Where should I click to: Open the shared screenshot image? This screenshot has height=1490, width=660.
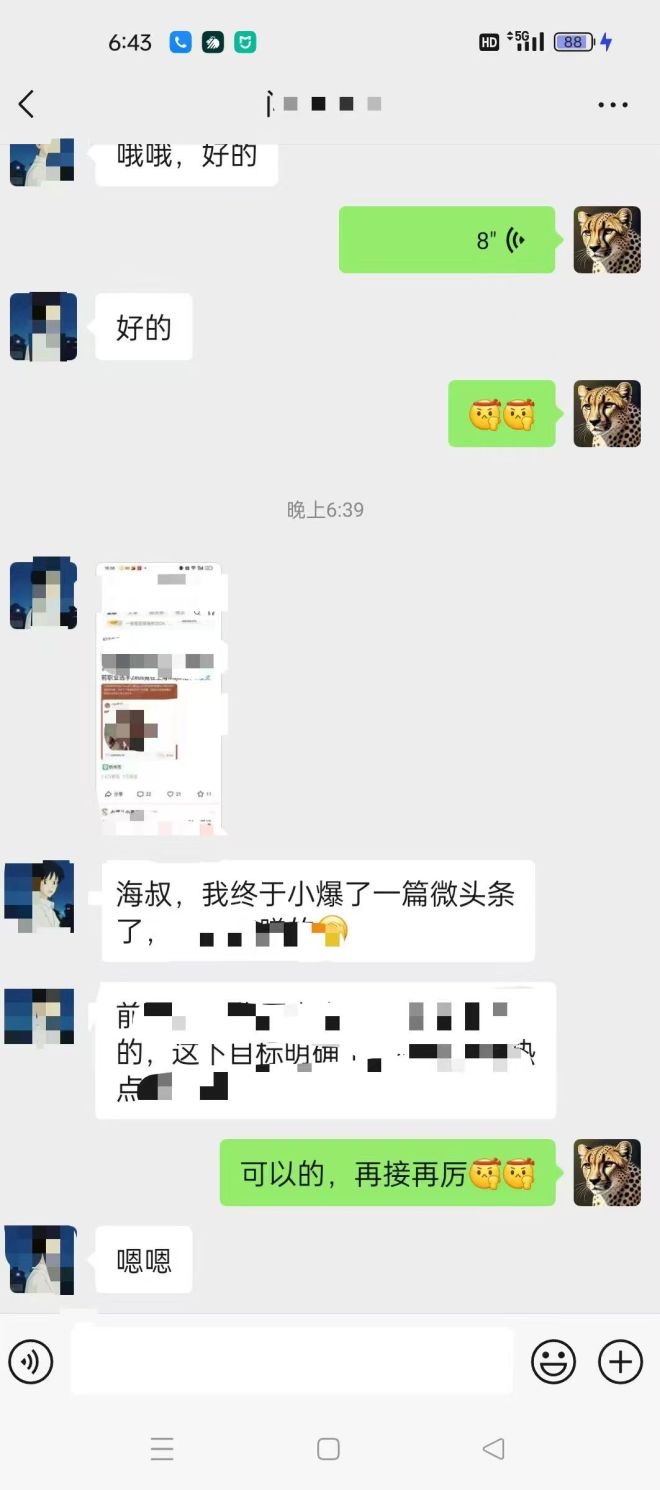click(162, 698)
